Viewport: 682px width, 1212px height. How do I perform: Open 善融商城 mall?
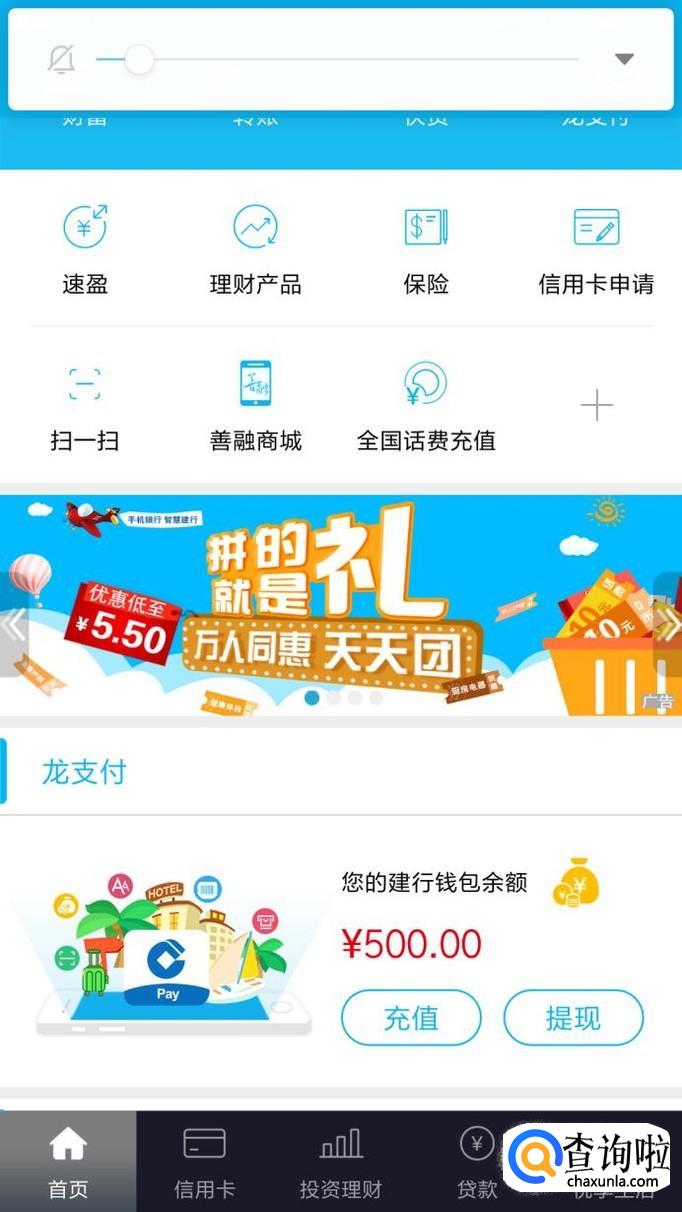click(255, 406)
